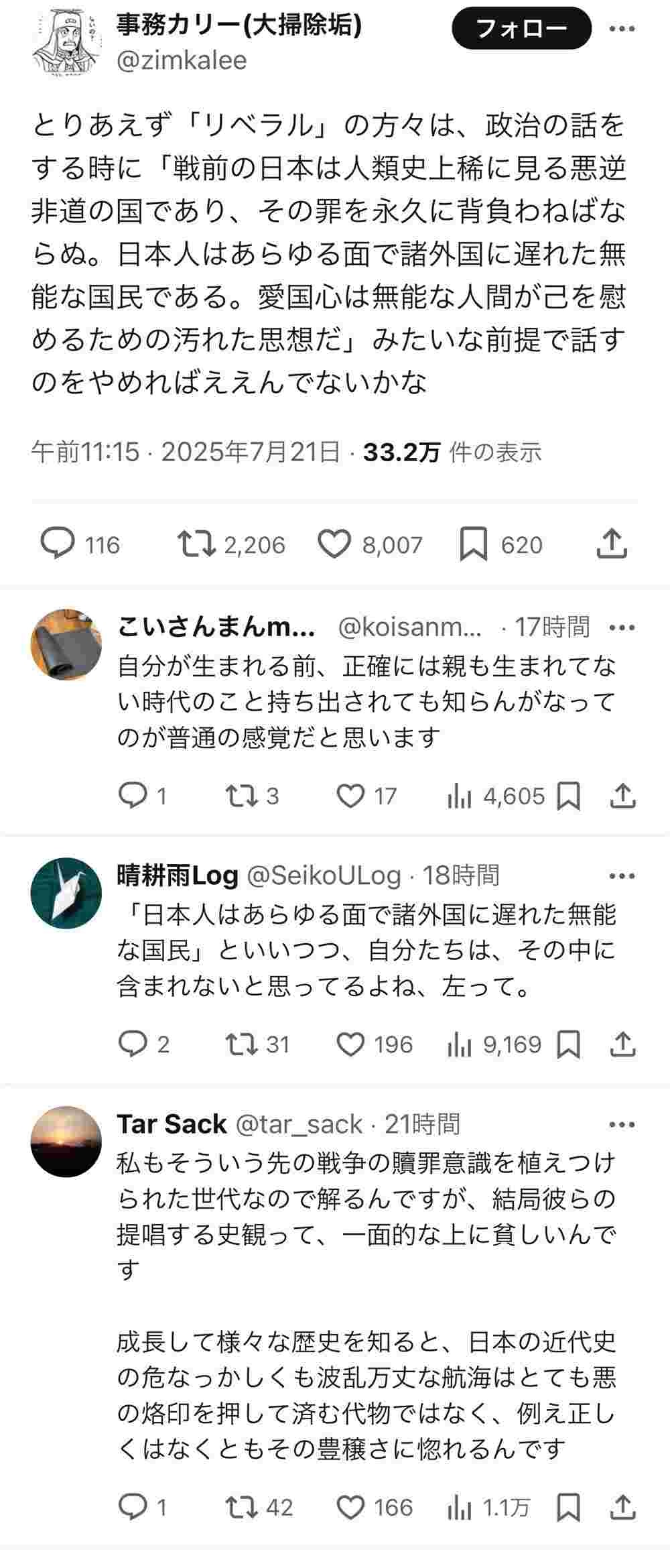Like こいさんまん's reply

pyautogui.click(x=350, y=796)
